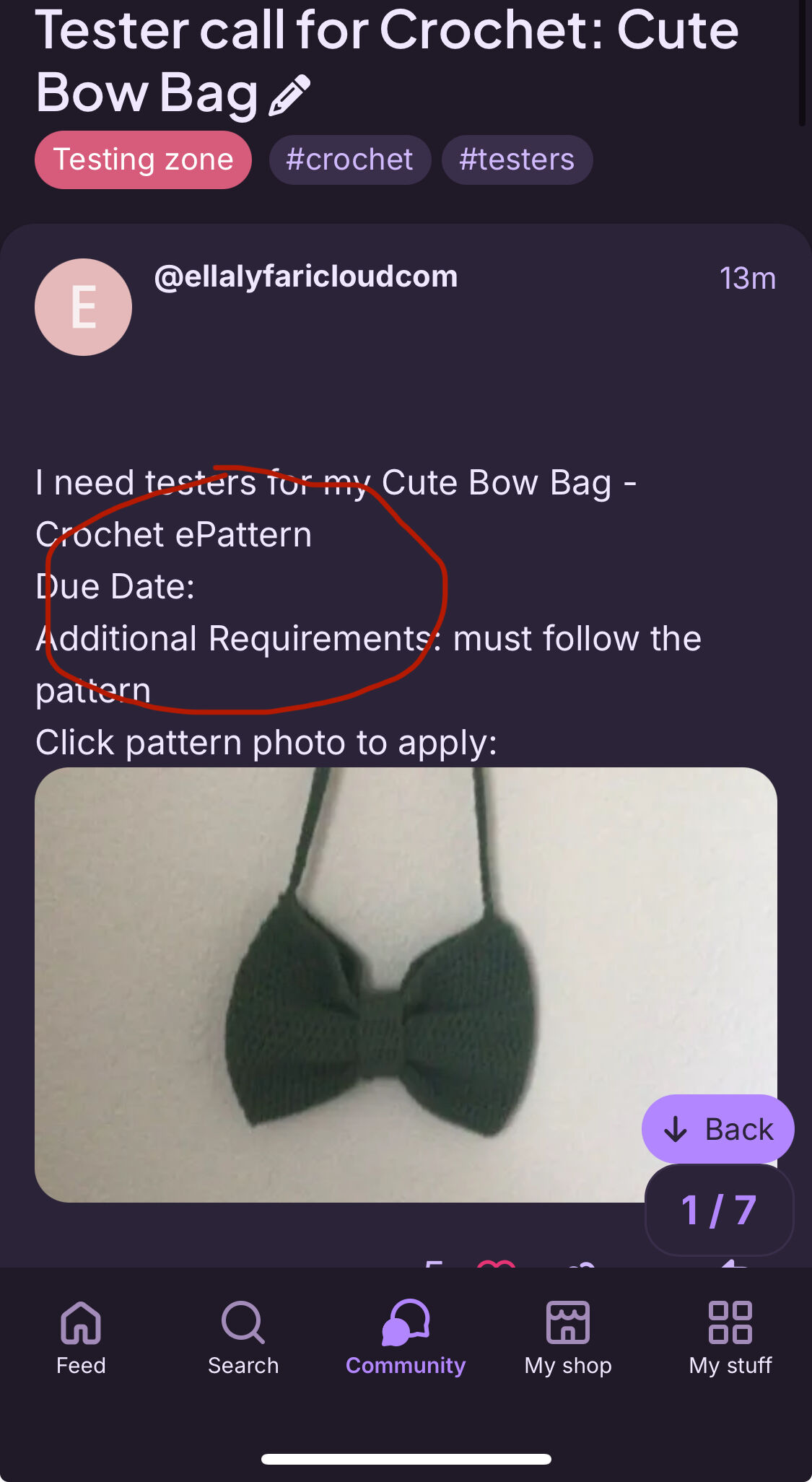Go to the Feed tab
This screenshot has height=1482, width=812.
81,1338
